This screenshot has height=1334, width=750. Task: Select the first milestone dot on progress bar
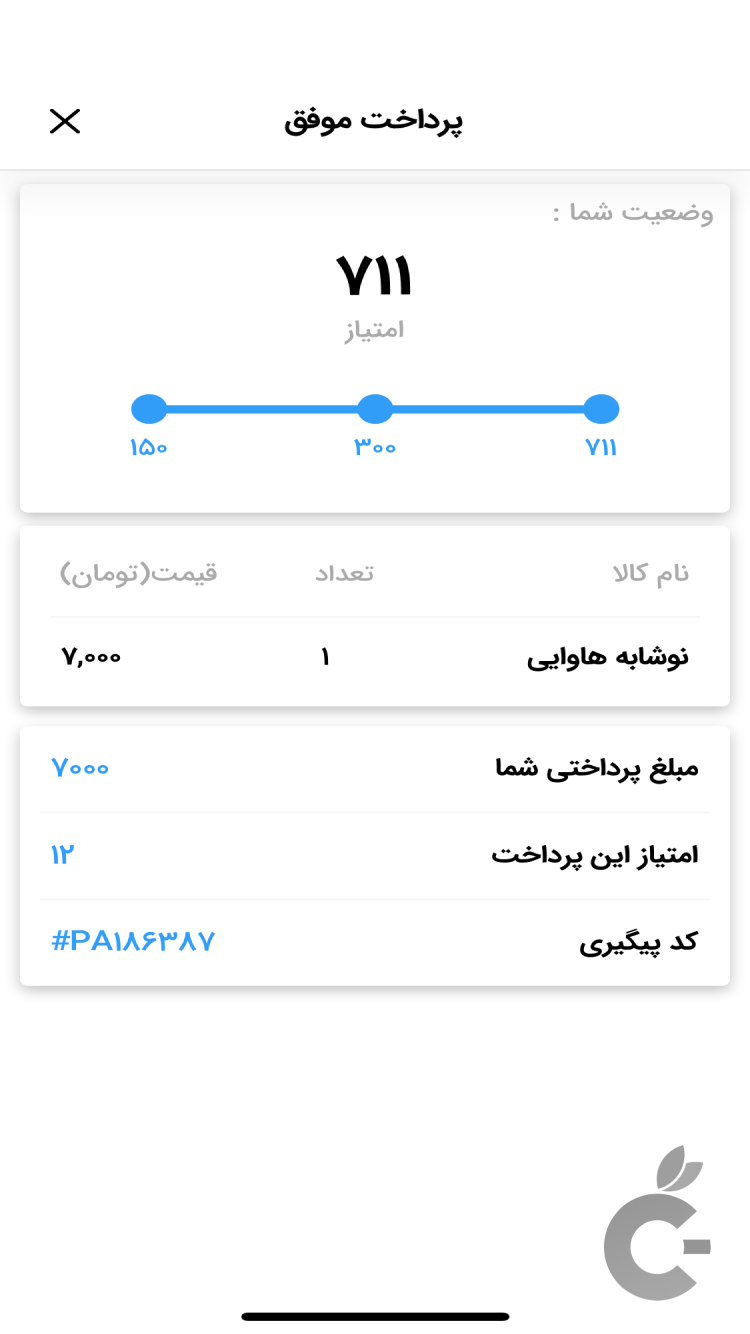pyautogui.click(x=149, y=408)
